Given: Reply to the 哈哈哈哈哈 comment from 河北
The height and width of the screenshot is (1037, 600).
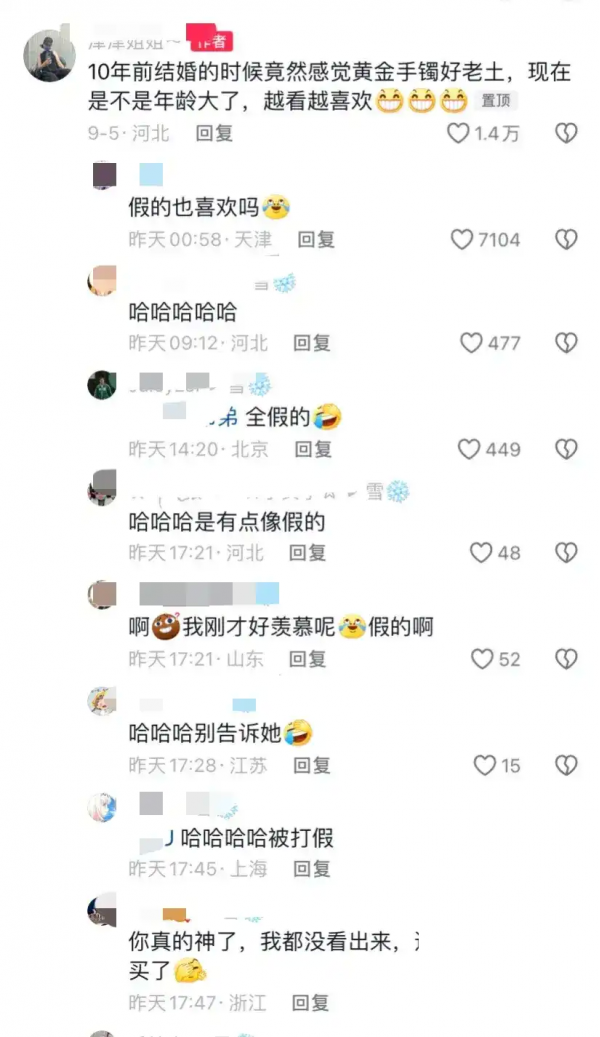Looking at the screenshot, I should pyautogui.click(x=311, y=343).
